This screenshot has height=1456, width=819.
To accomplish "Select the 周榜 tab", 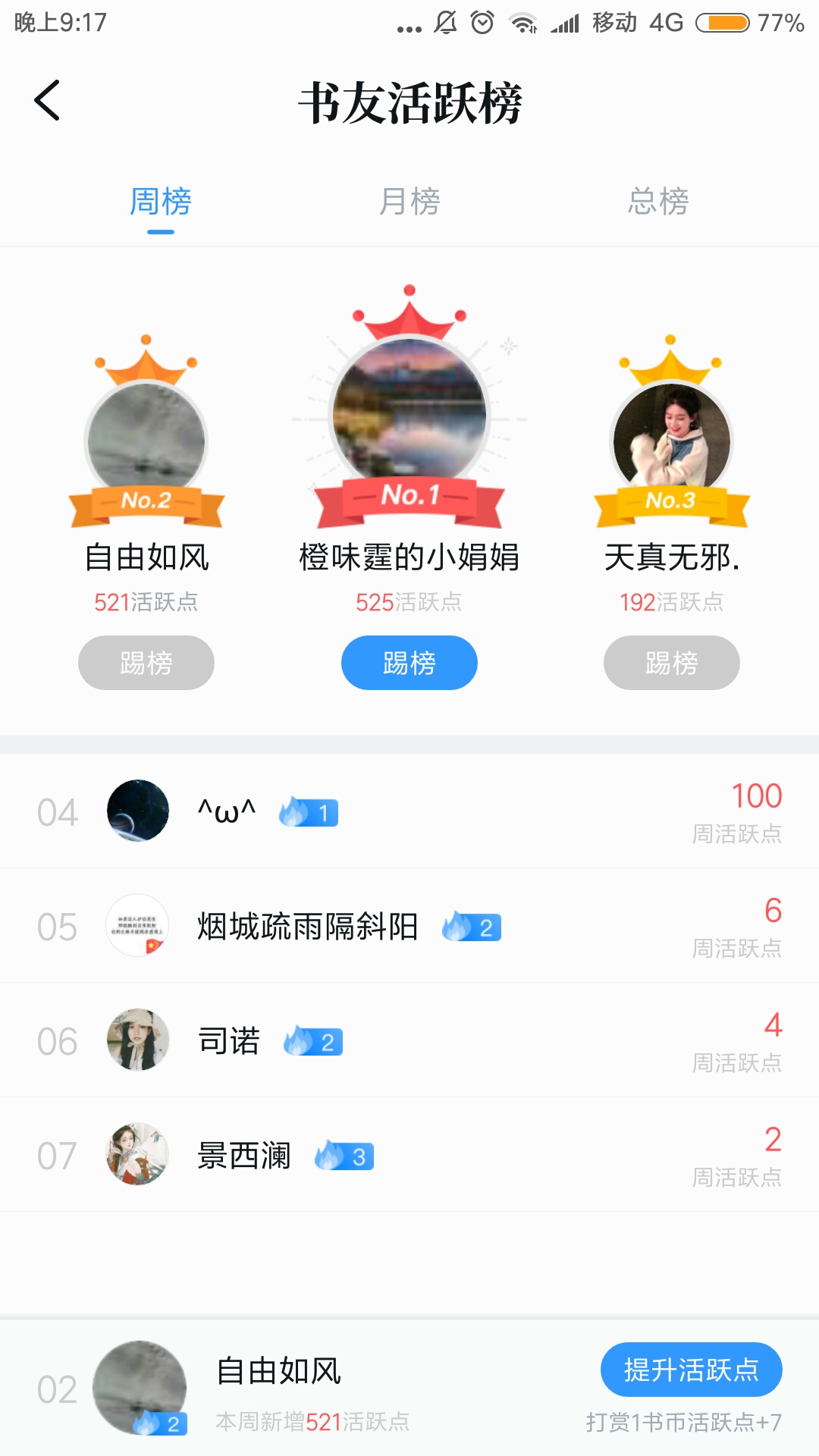I will pos(160,202).
